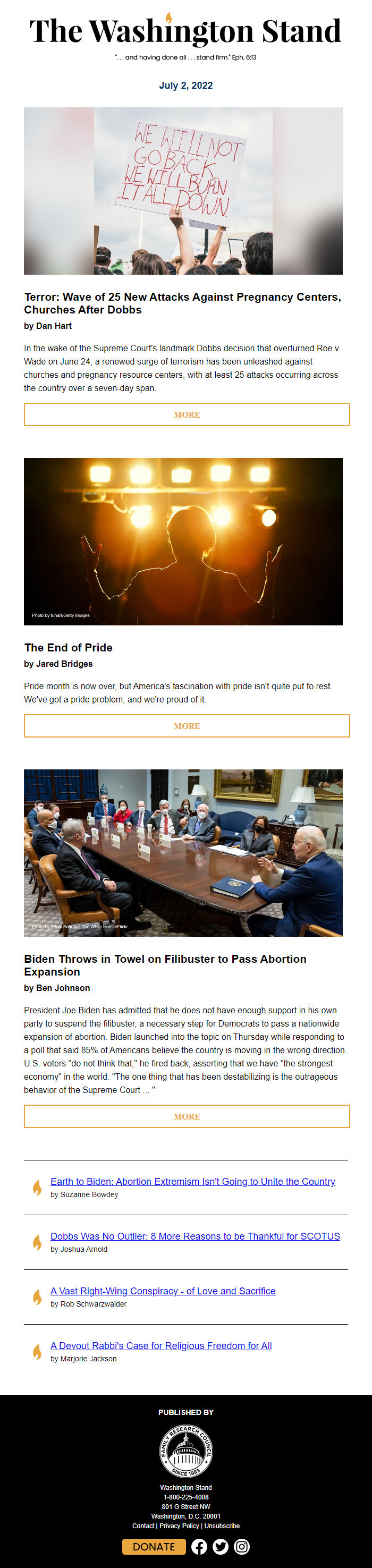Tap the DONATE button
This screenshot has width=372, height=1568.
coord(154,1546)
